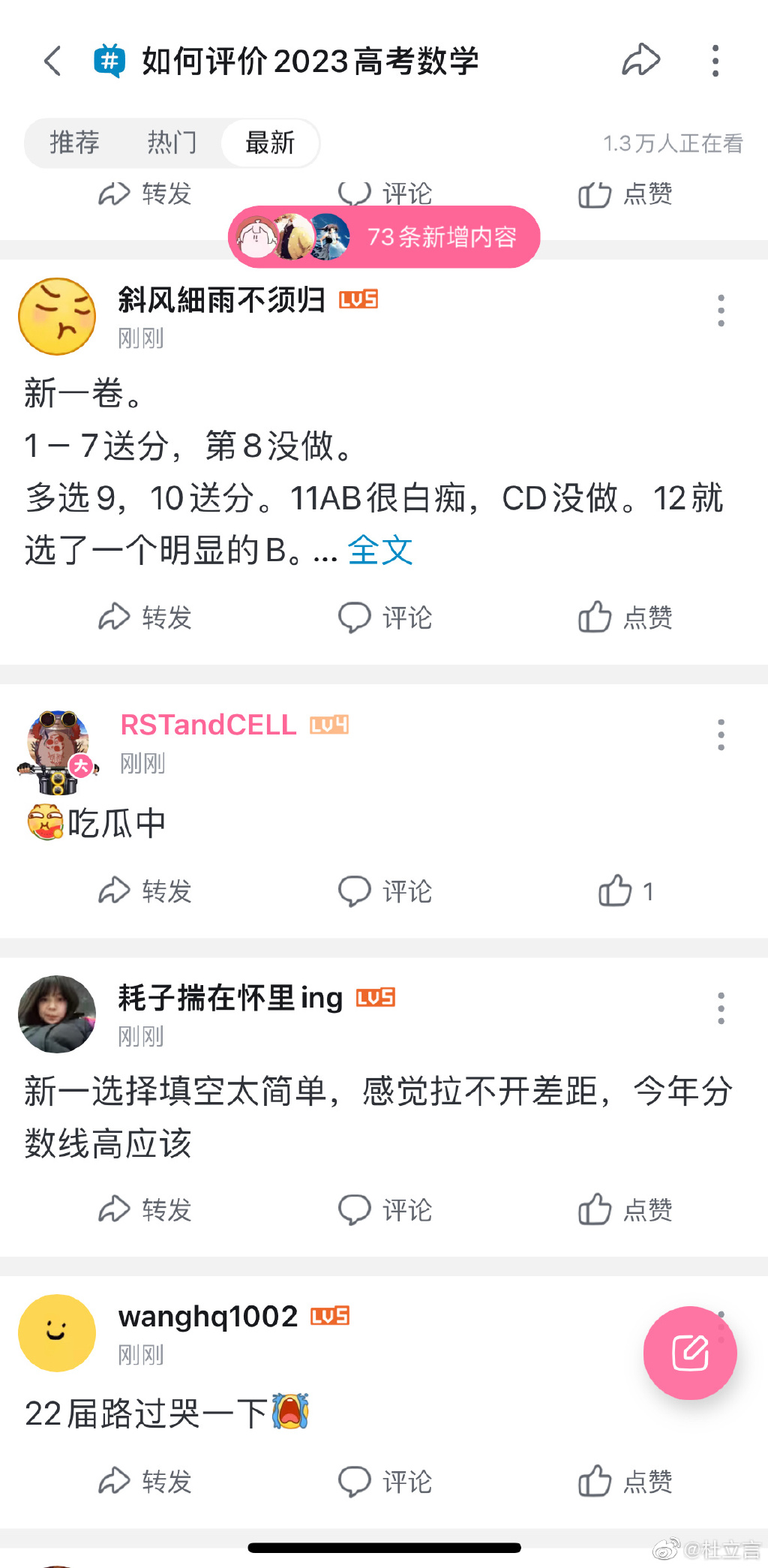The height and width of the screenshot is (1568, 768).
Task: Open more options on RSTandCELL's post
Action: 721,734
